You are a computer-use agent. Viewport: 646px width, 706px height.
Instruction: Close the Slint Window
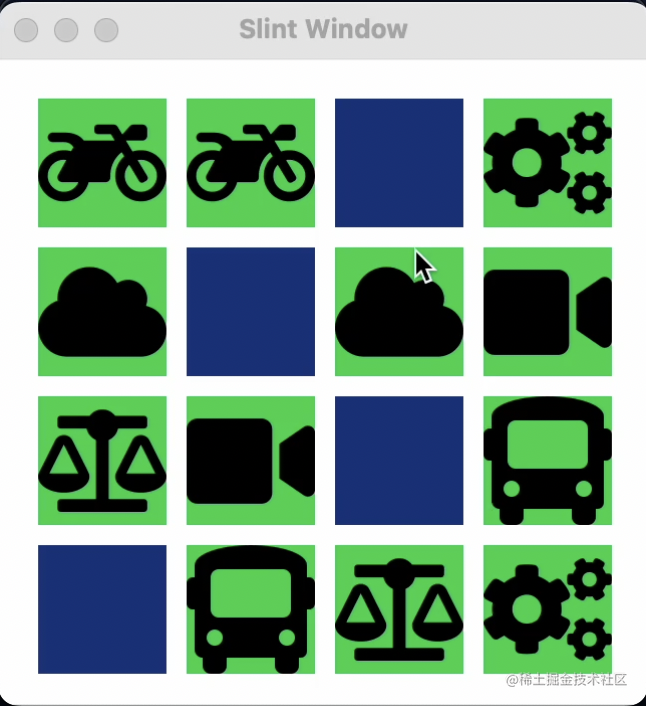click(27, 30)
